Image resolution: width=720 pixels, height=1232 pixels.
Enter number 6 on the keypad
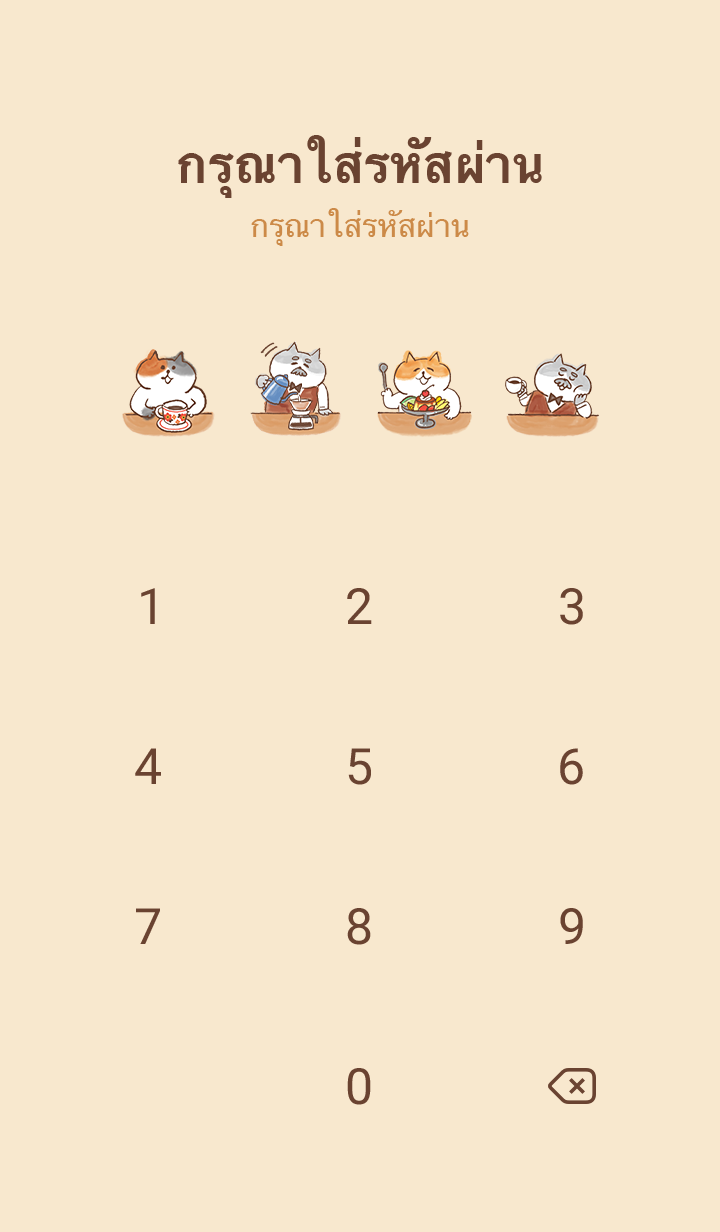click(x=571, y=767)
